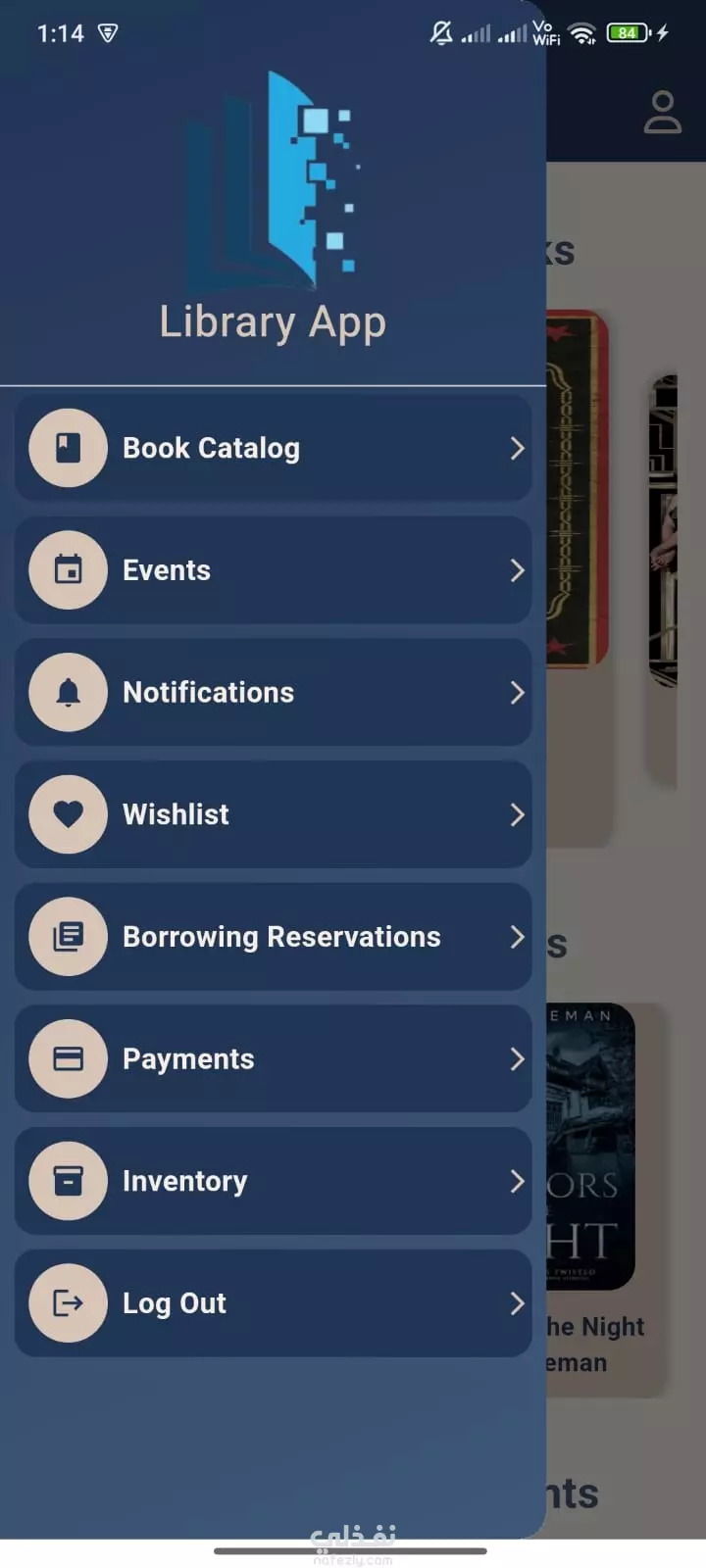Image resolution: width=706 pixels, height=1568 pixels.
Task: Go to Events from the drawer
Action: (x=274, y=570)
